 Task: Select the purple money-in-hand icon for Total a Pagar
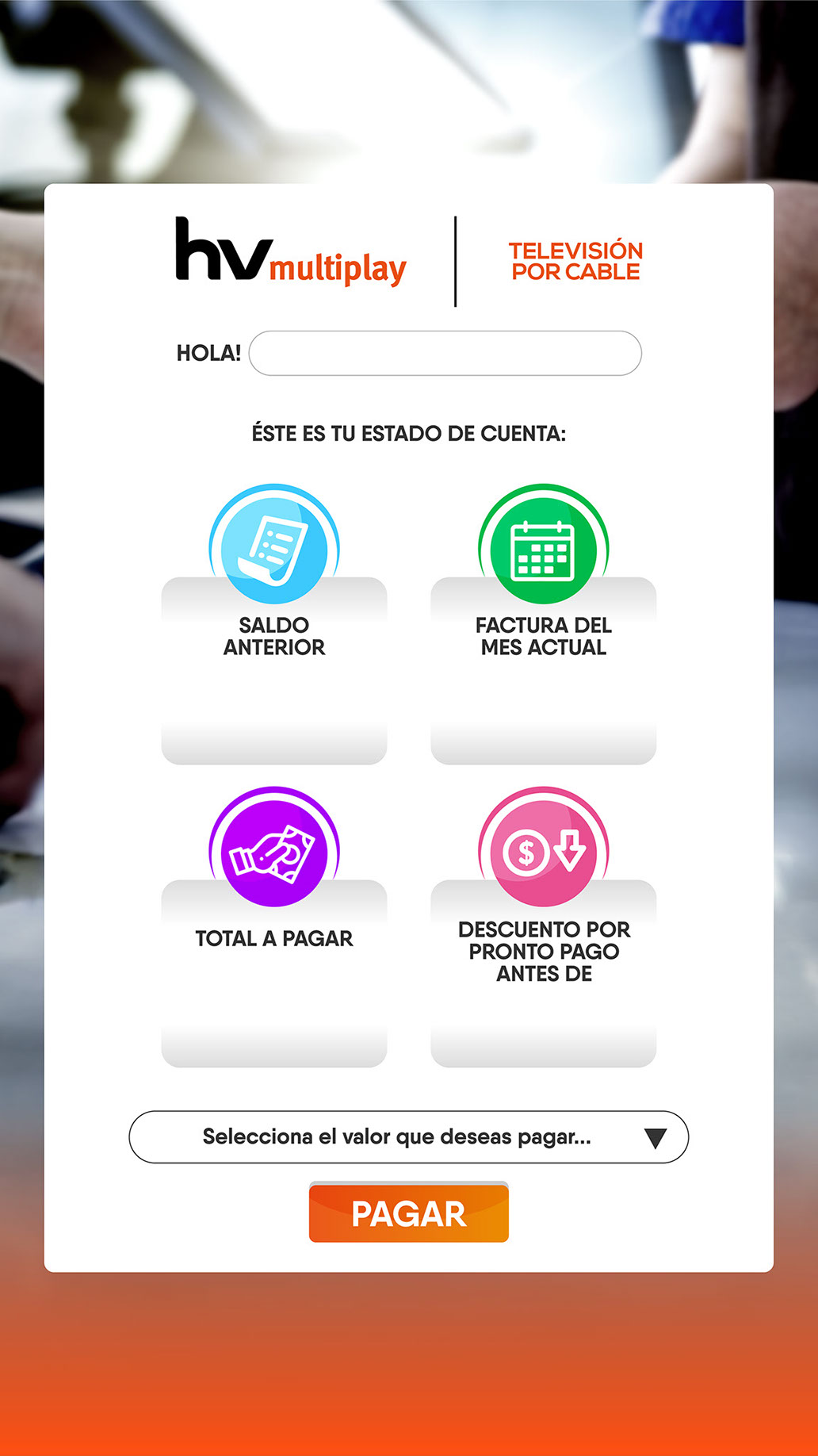click(273, 850)
